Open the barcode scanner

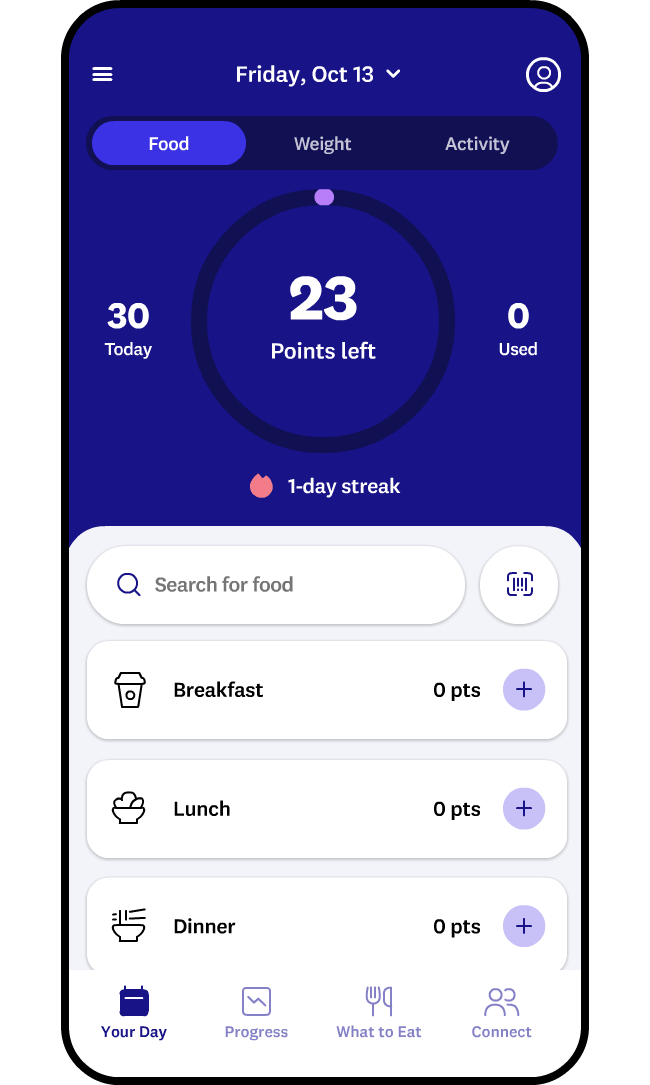(519, 585)
